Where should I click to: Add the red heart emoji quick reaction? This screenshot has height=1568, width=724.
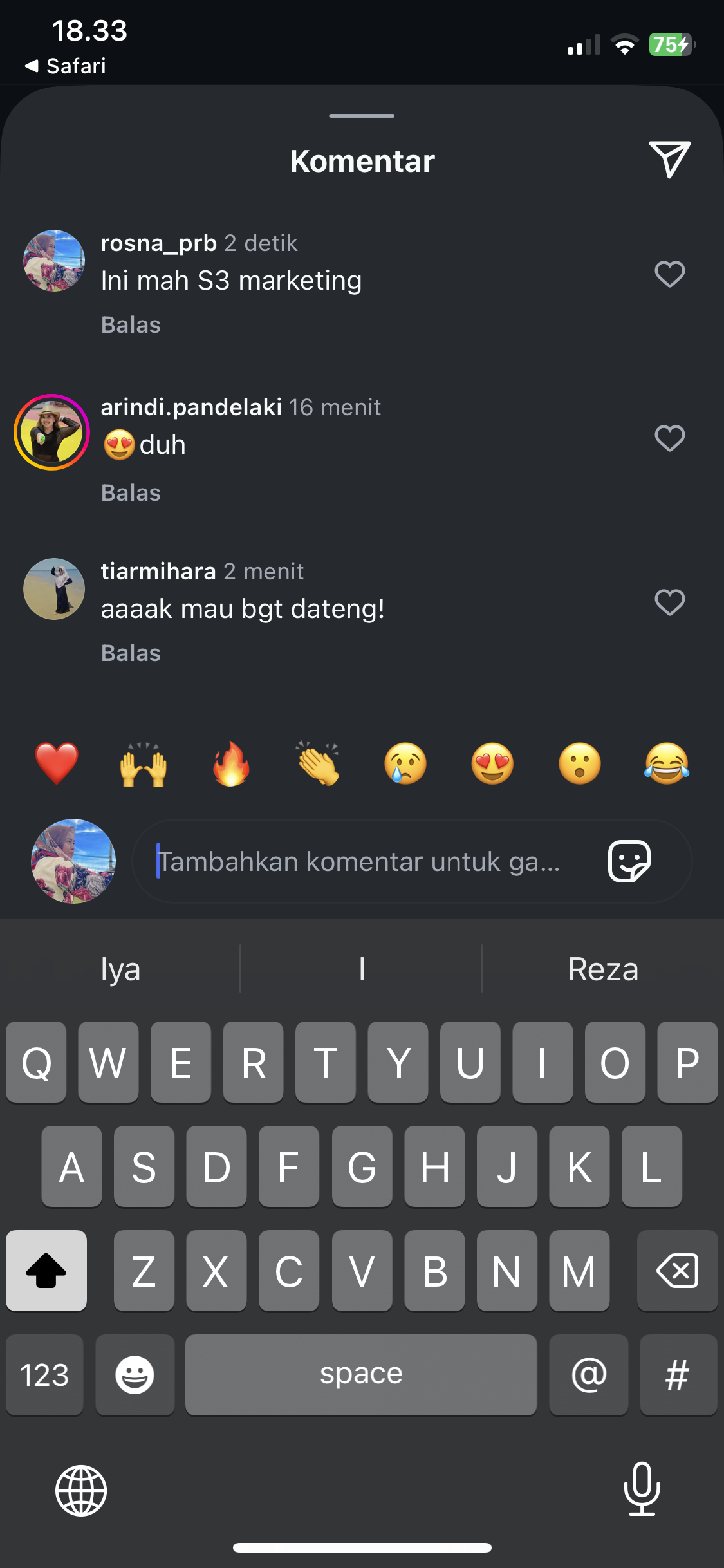[x=57, y=764]
